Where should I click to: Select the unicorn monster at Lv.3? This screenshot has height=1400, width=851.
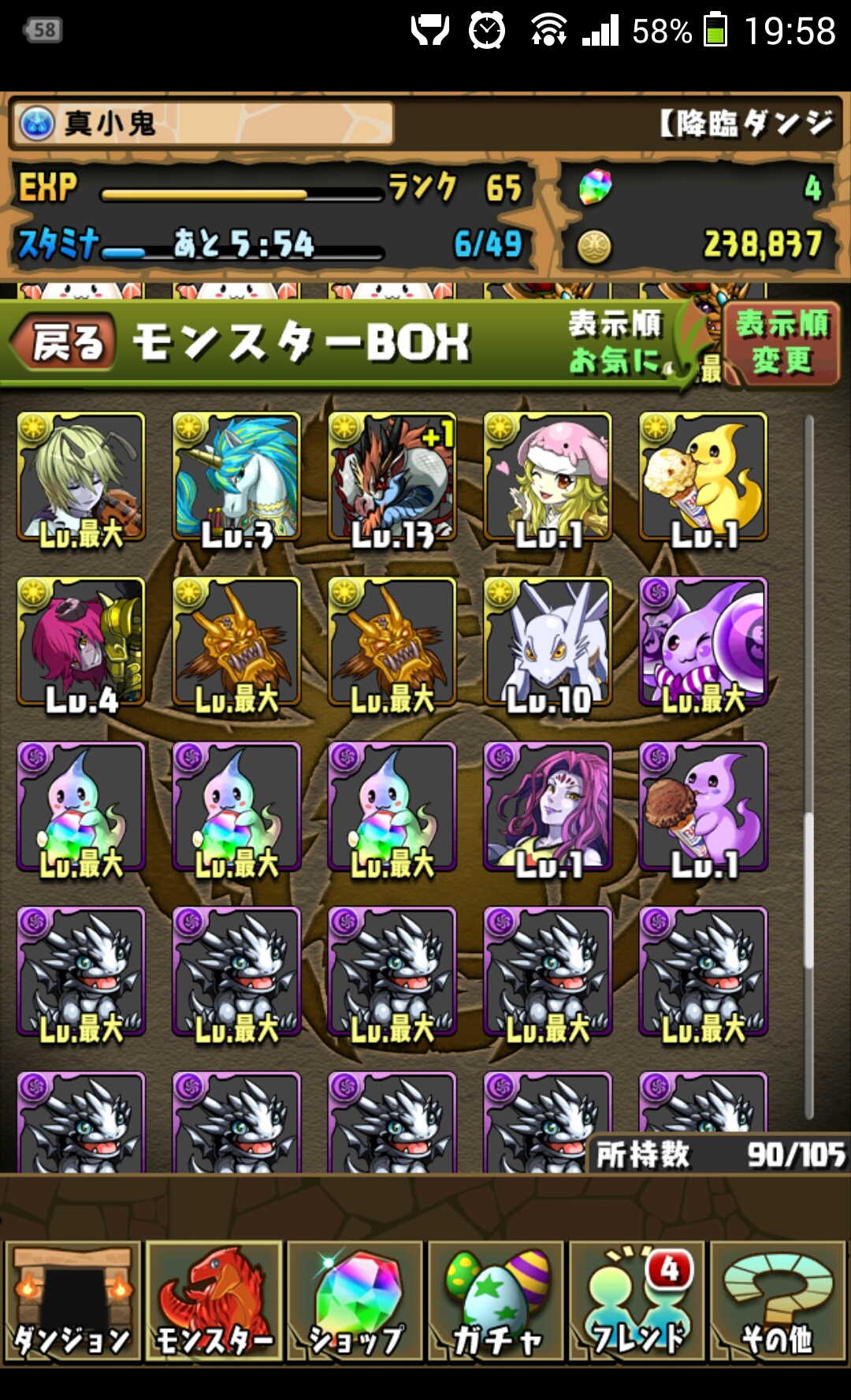pyautogui.click(x=236, y=477)
